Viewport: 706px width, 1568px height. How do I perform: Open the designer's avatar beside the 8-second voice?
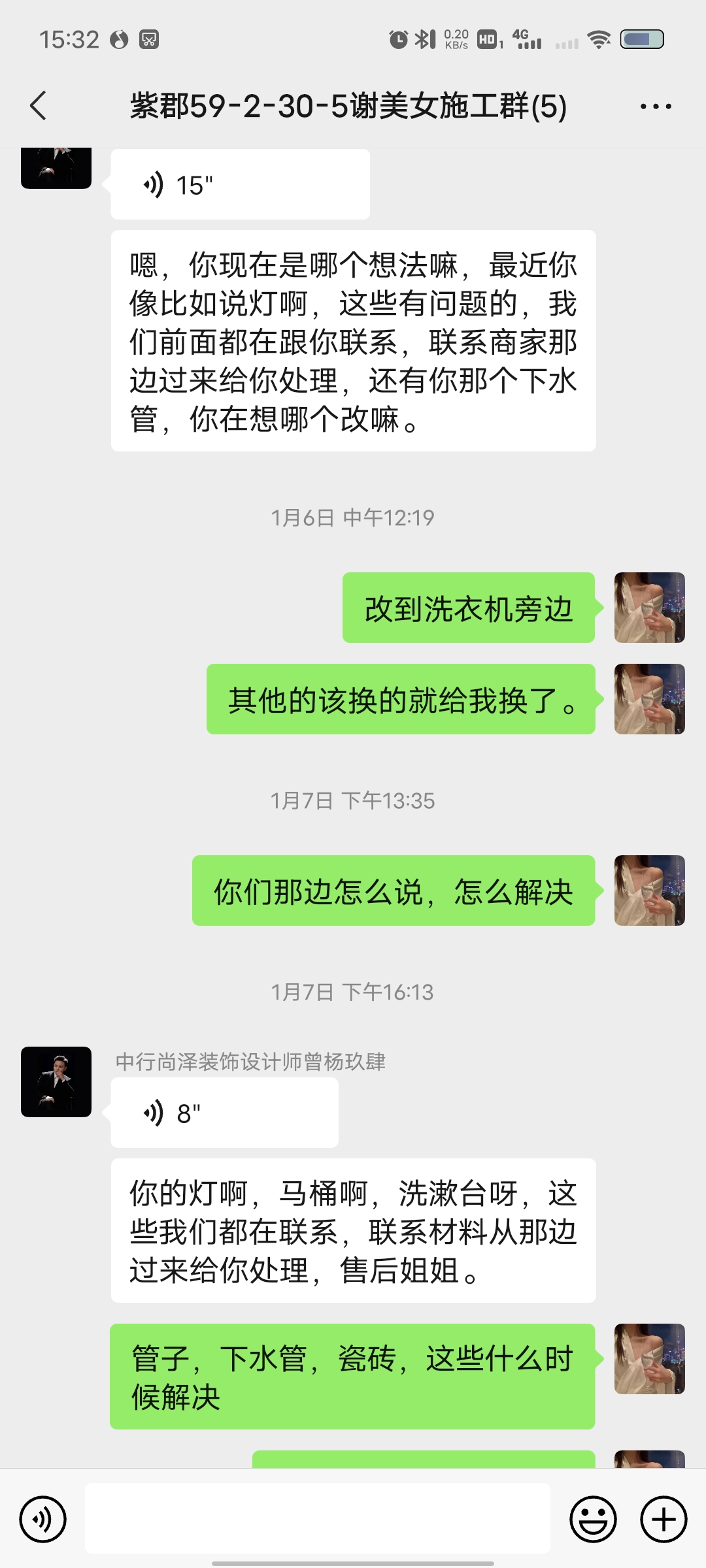(56, 1082)
